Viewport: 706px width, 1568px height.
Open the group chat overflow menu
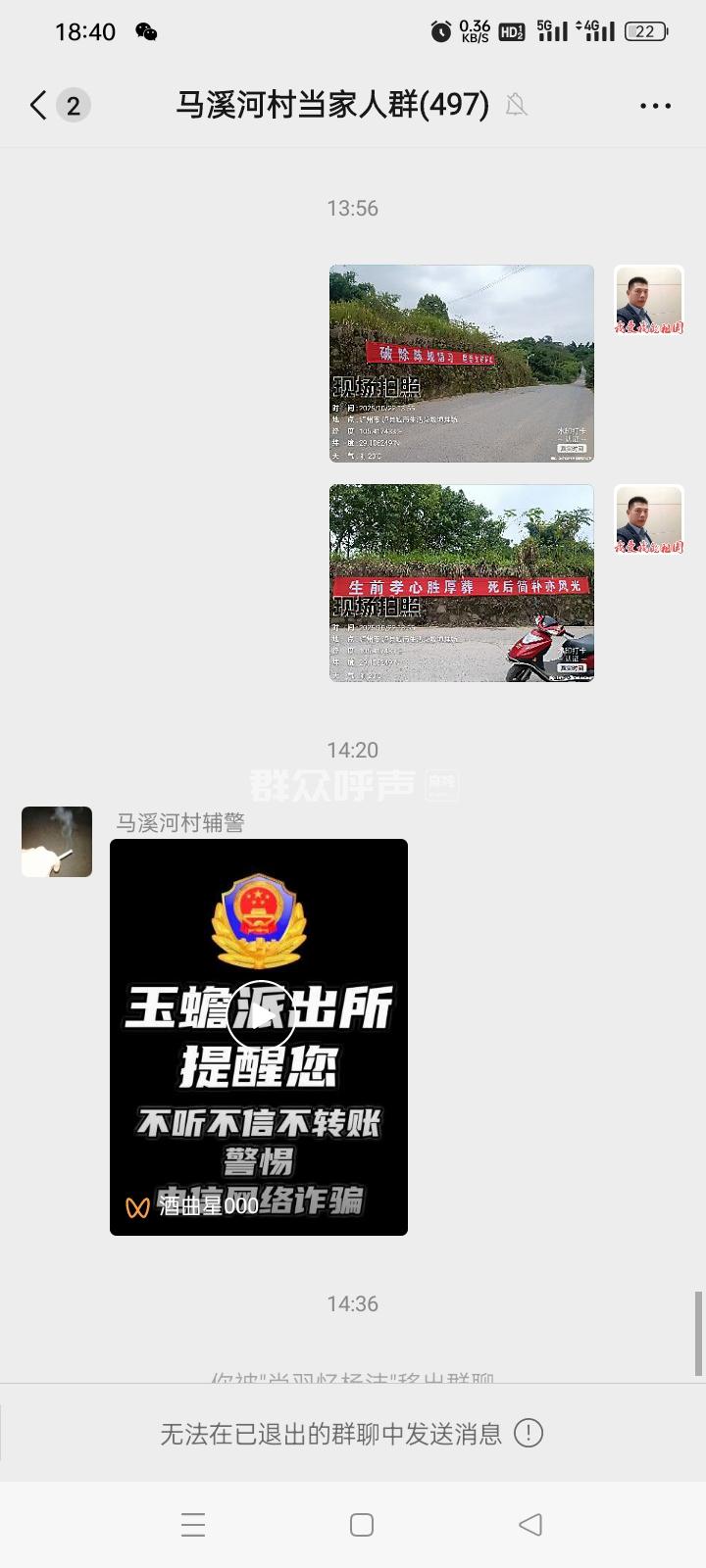tap(655, 106)
